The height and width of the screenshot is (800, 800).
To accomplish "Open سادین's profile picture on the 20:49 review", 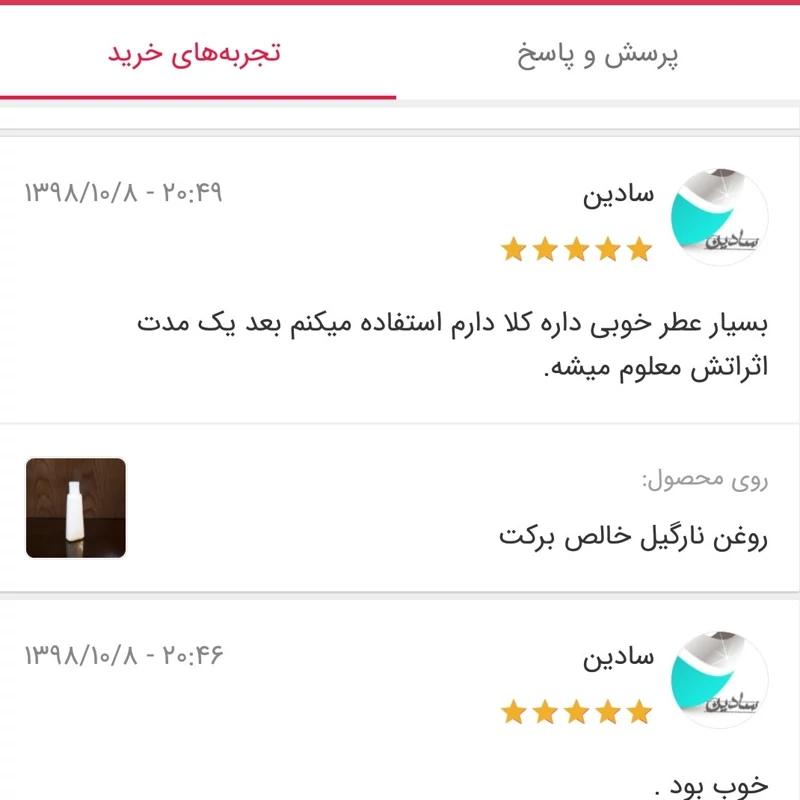I will (x=717, y=218).
